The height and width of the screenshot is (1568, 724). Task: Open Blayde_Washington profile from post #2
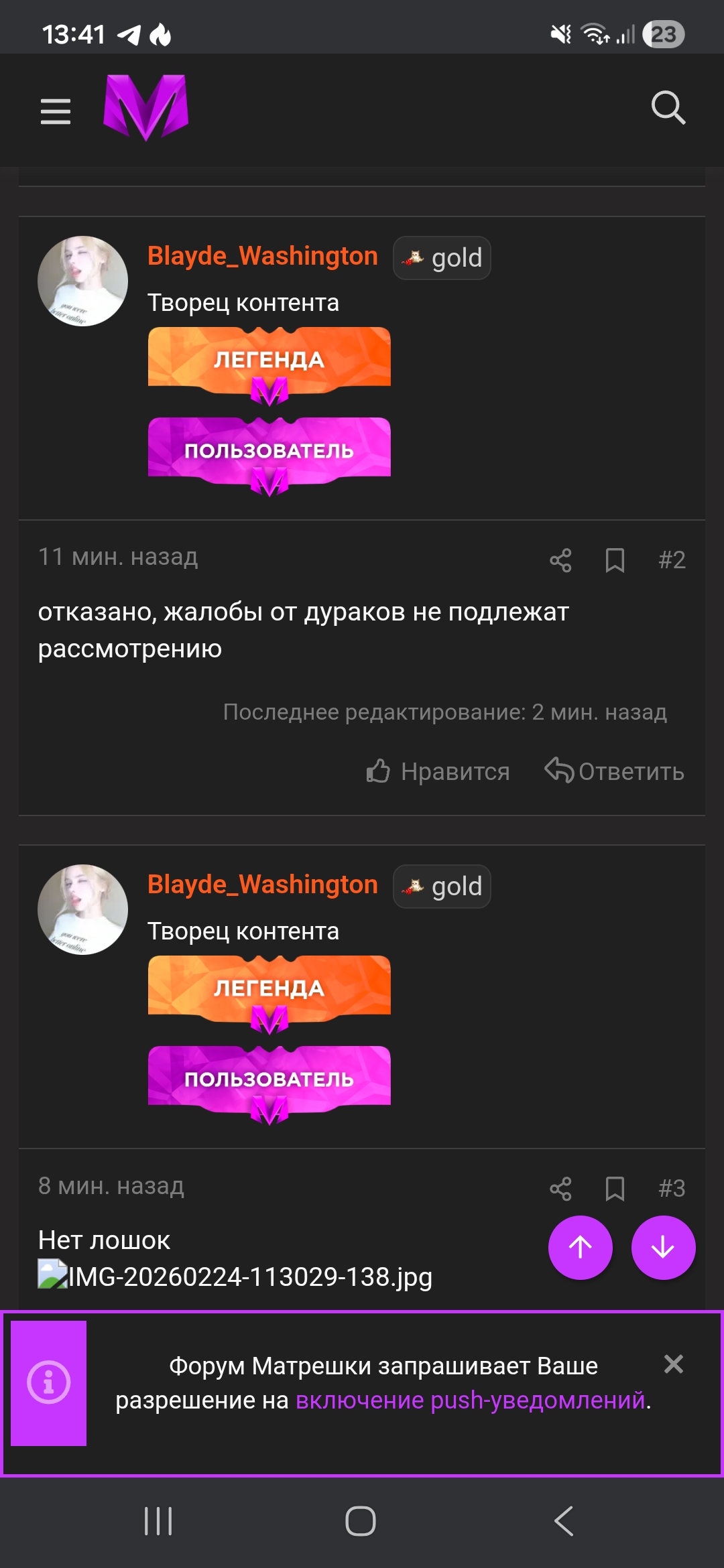262,256
